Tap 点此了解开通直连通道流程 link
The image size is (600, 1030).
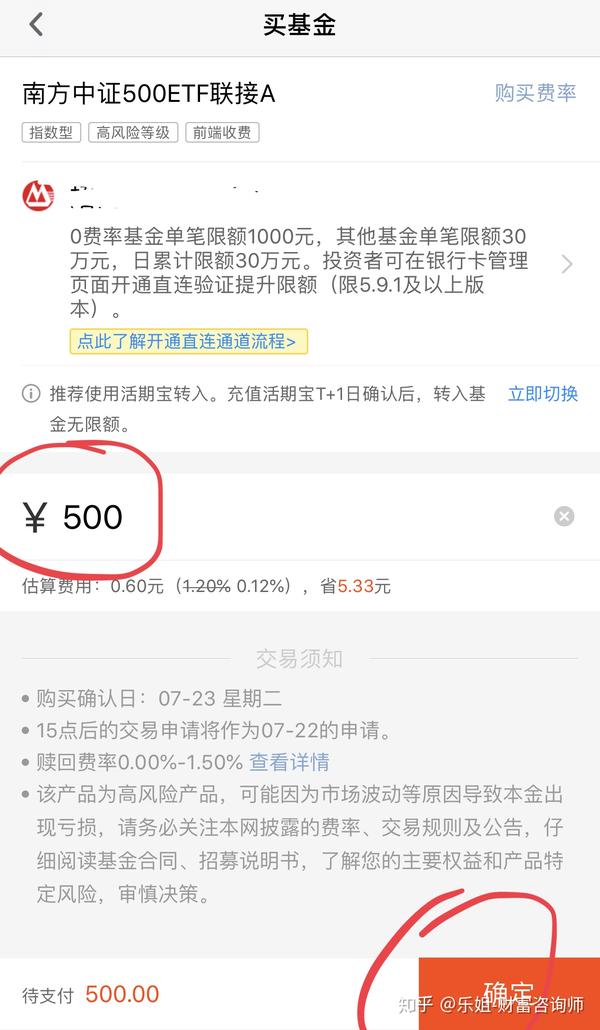188,341
